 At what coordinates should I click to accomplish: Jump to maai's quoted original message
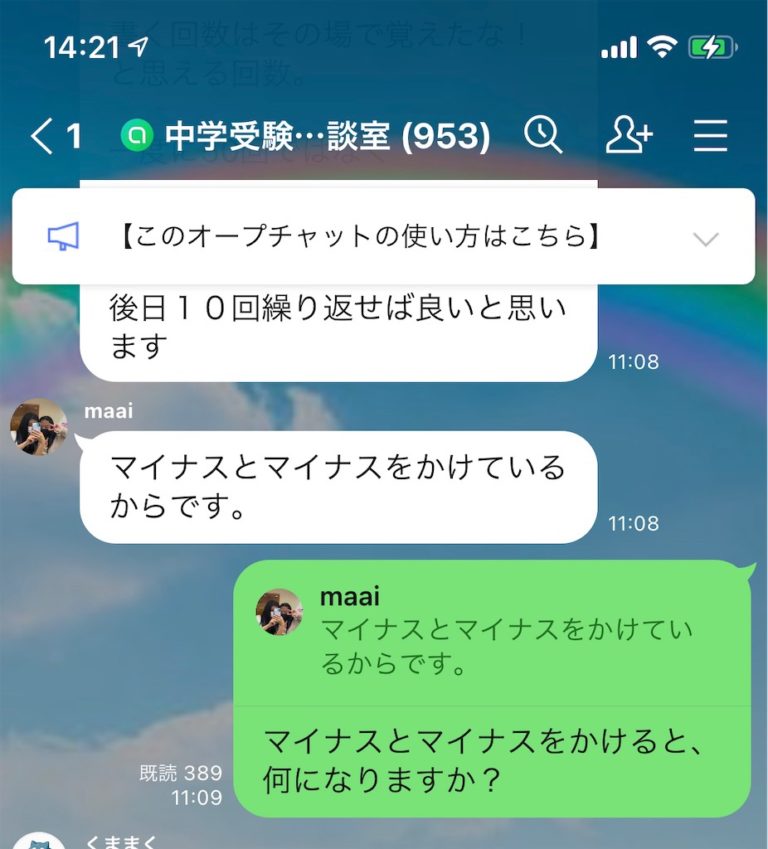point(490,634)
